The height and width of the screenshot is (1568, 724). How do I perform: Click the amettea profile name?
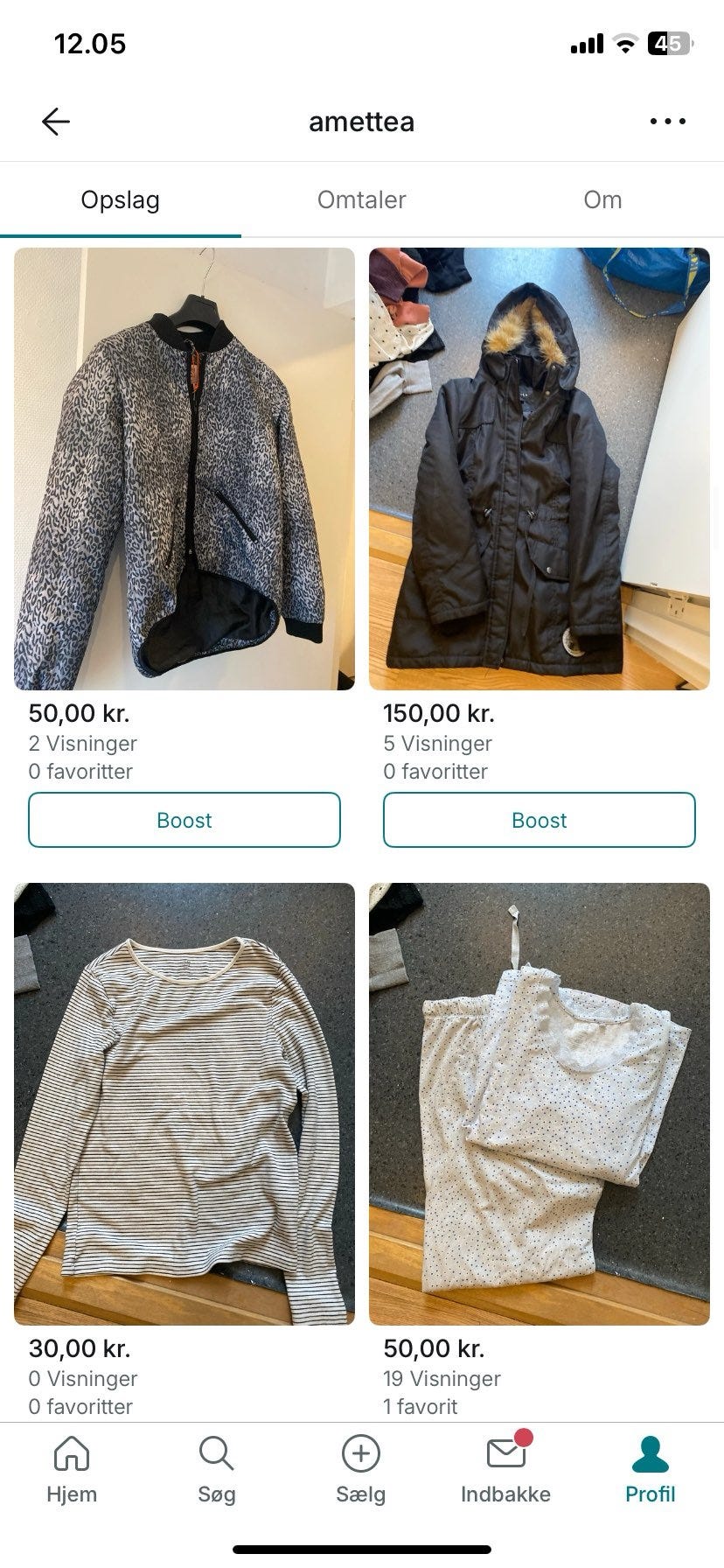360,121
